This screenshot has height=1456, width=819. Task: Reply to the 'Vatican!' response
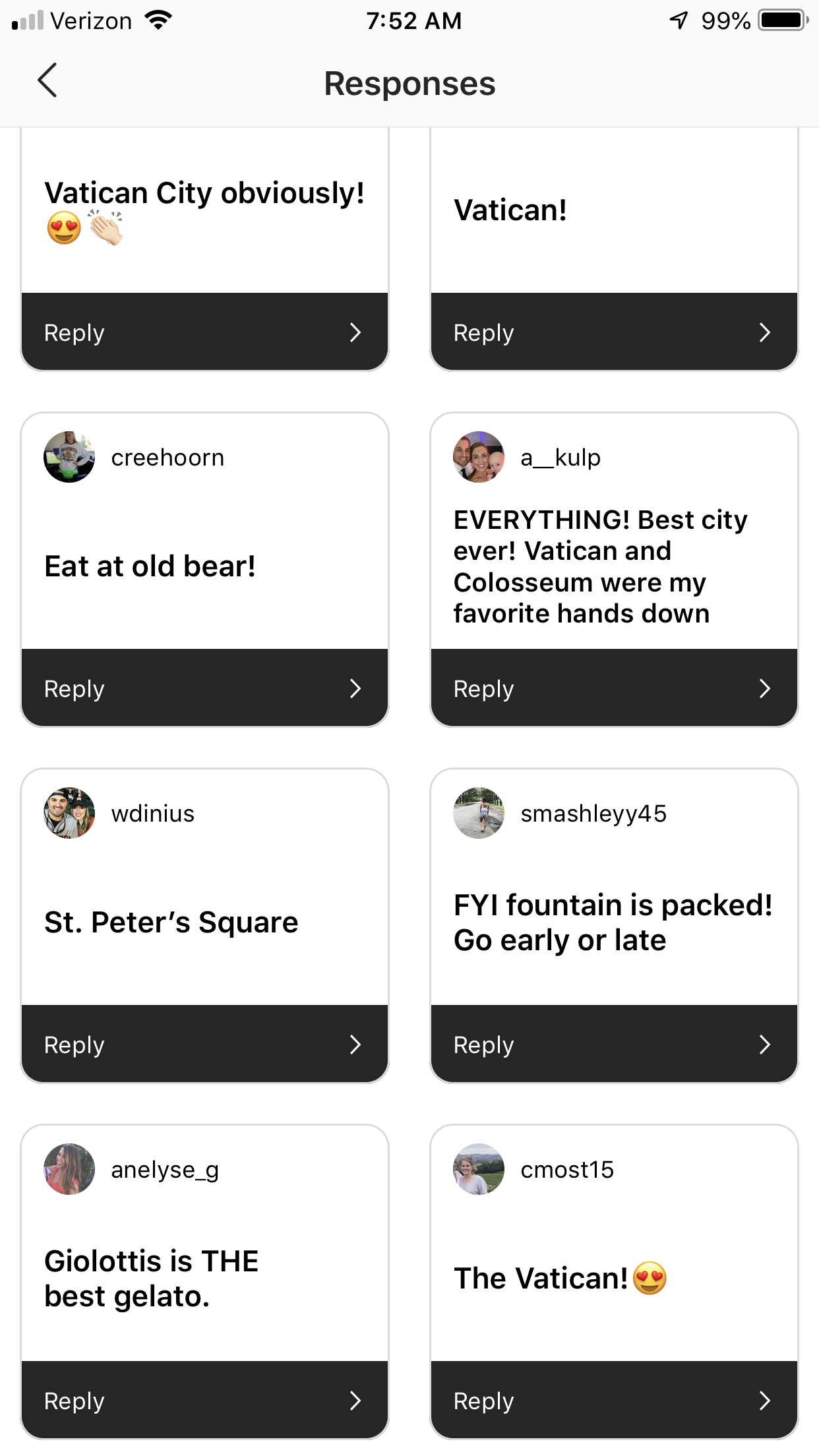(614, 332)
